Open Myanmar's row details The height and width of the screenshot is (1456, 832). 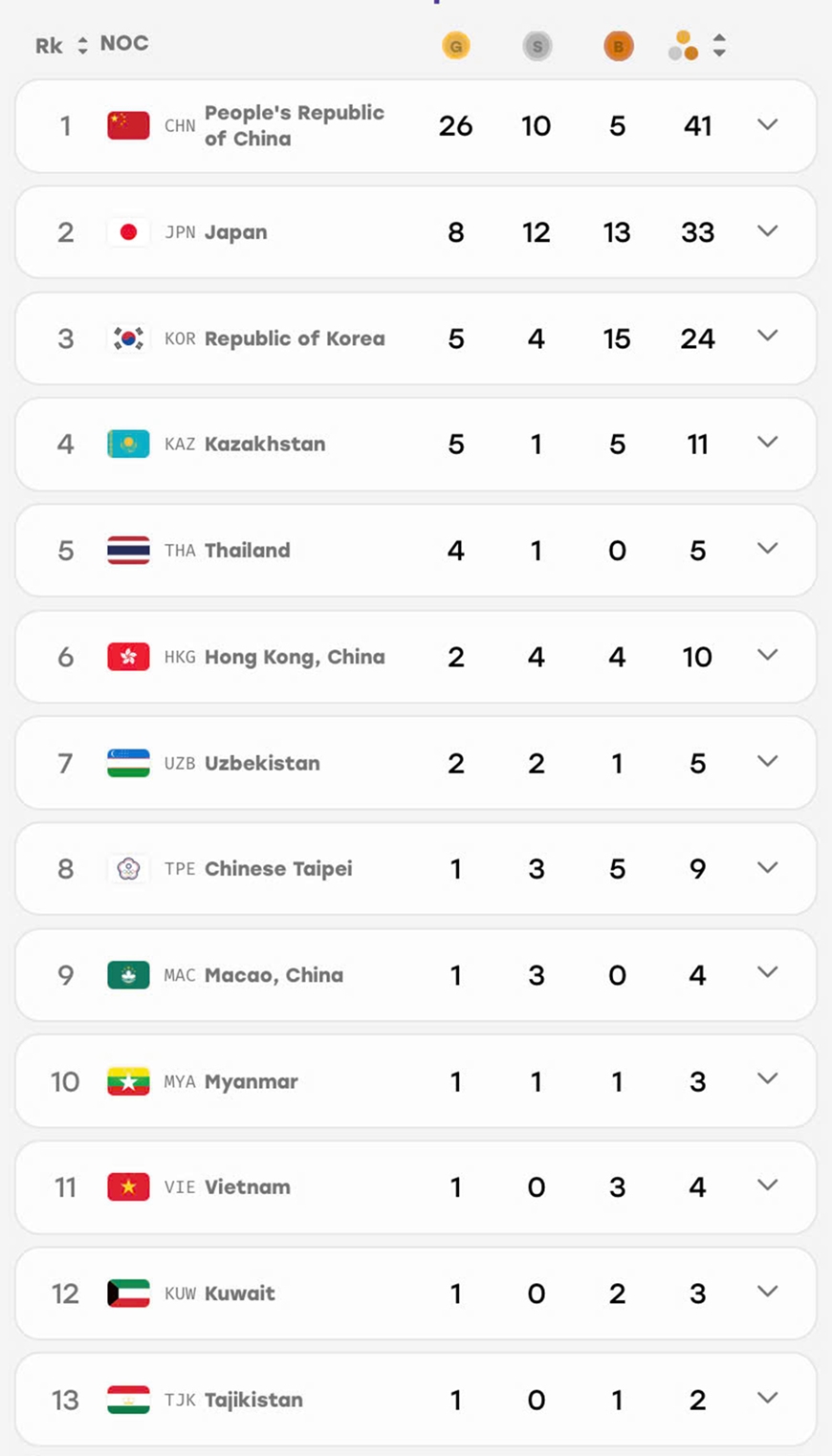click(x=768, y=1079)
